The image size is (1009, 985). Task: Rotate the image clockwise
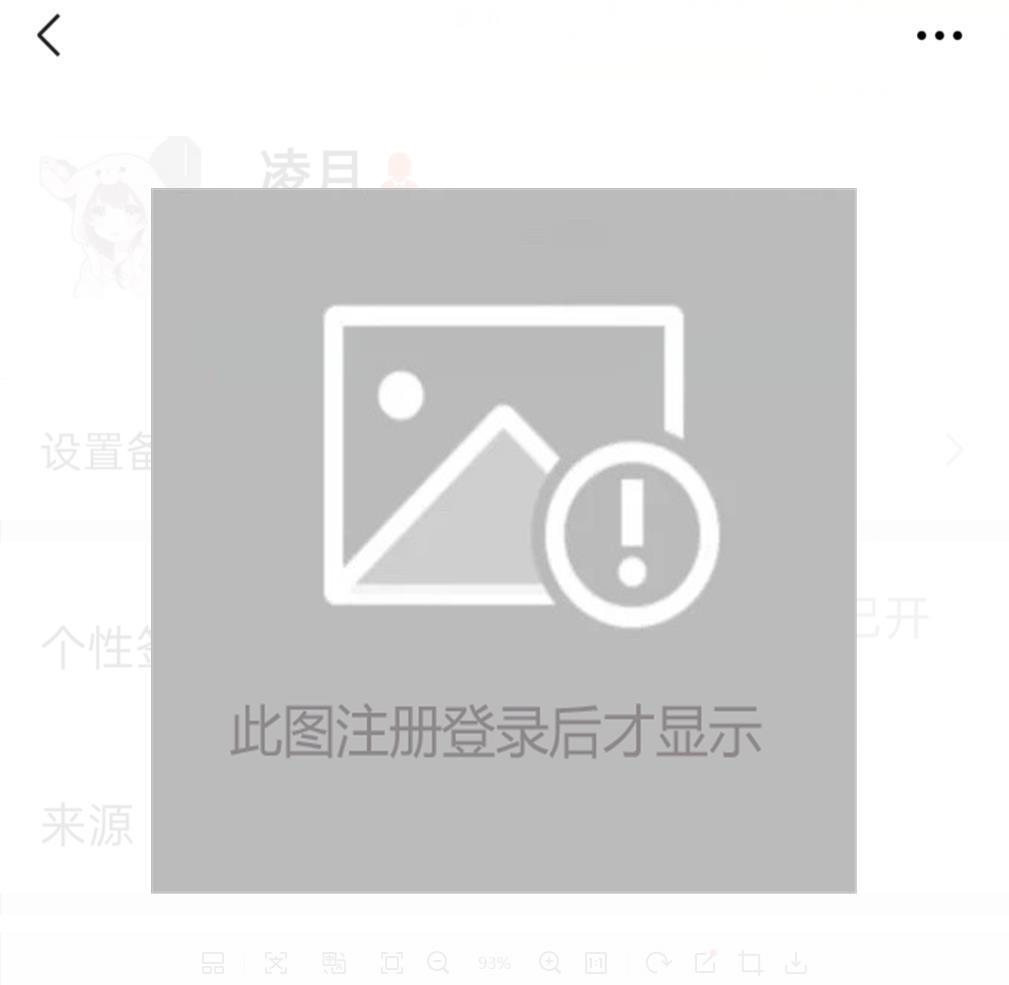pyautogui.click(x=657, y=962)
